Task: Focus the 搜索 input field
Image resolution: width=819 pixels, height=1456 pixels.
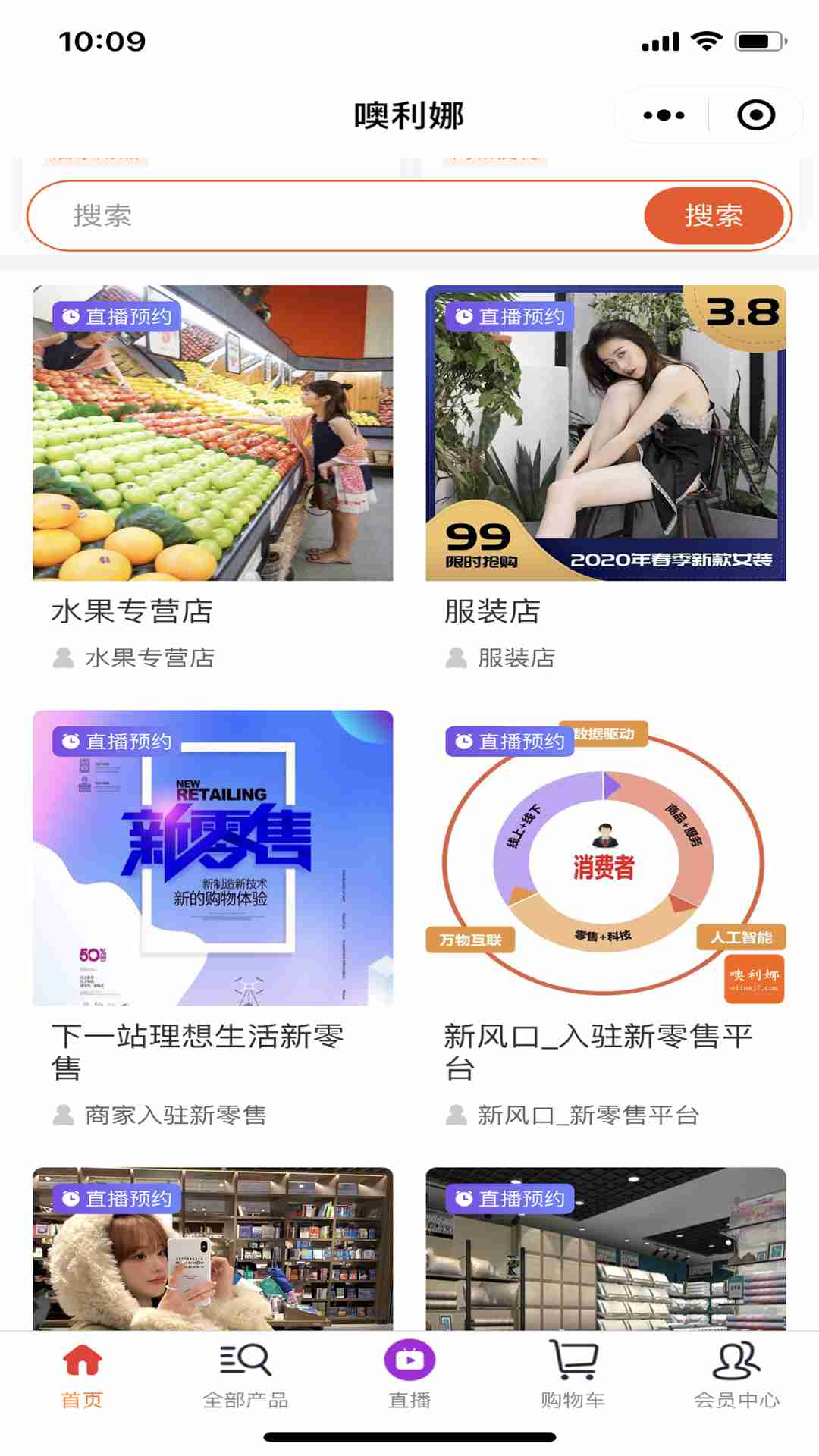Action: click(x=334, y=216)
